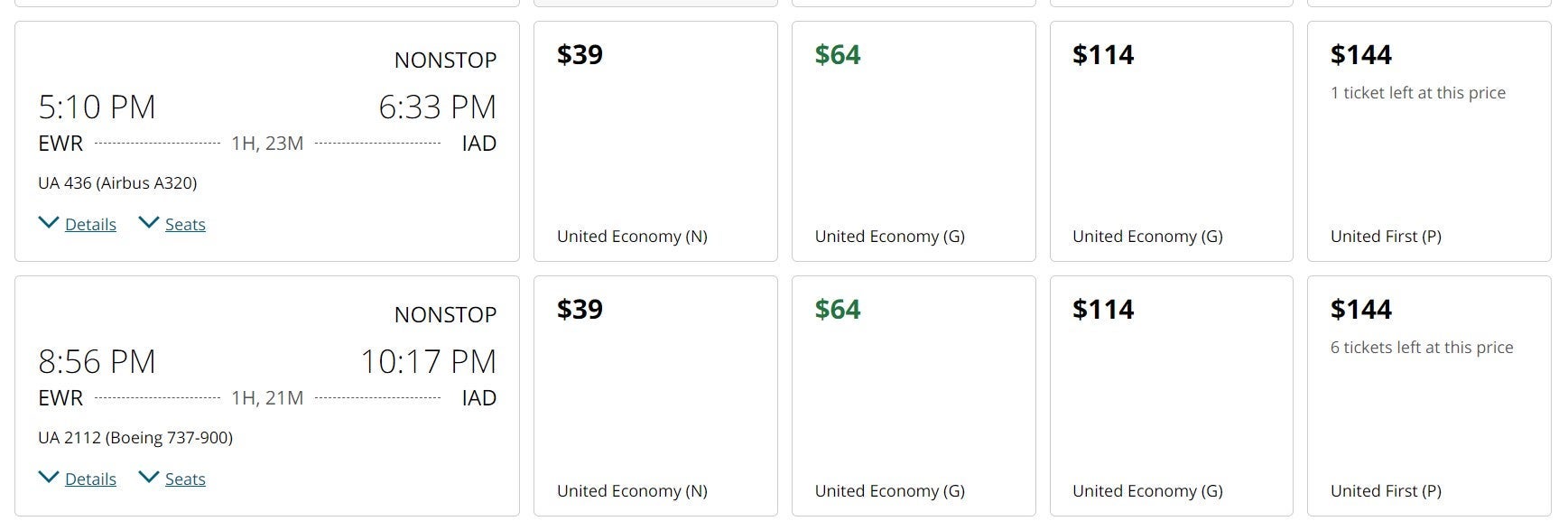
Task: Select $144 United First on UA 436
Action: click(1429, 142)
